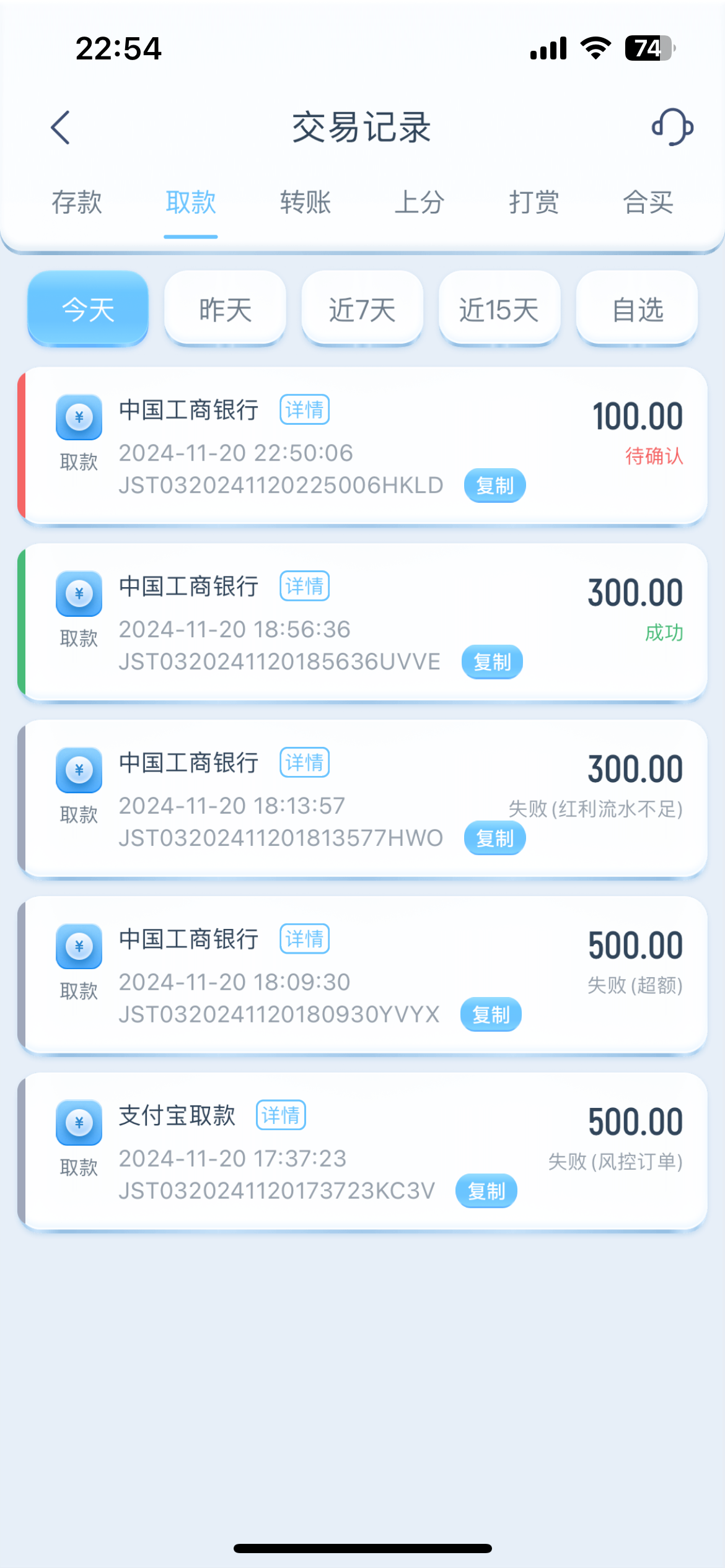Copy order number JST032024112022500​6HKLD
This screenshot has width=725, height=1568.
494,486
